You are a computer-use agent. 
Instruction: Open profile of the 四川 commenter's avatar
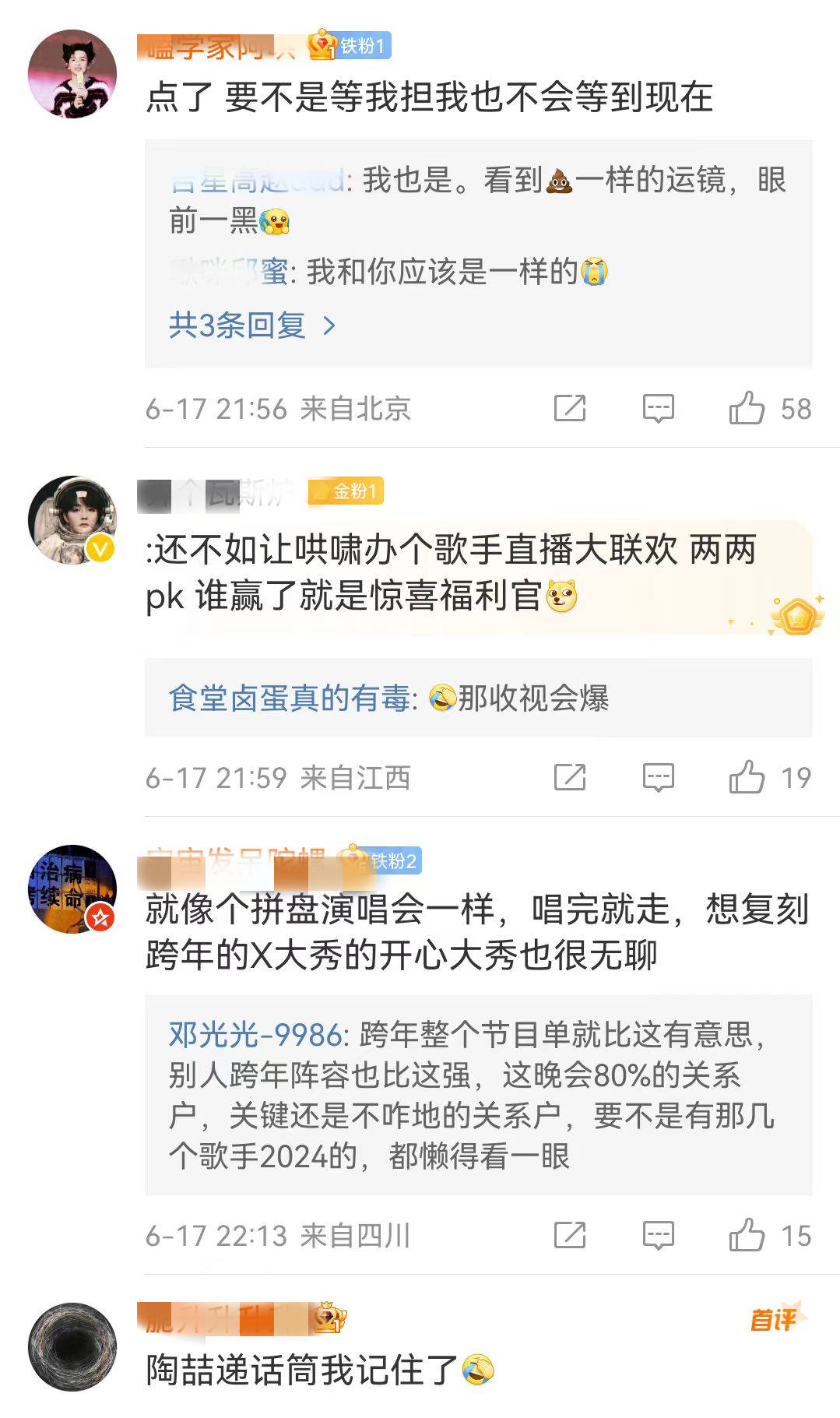(72, 888)
